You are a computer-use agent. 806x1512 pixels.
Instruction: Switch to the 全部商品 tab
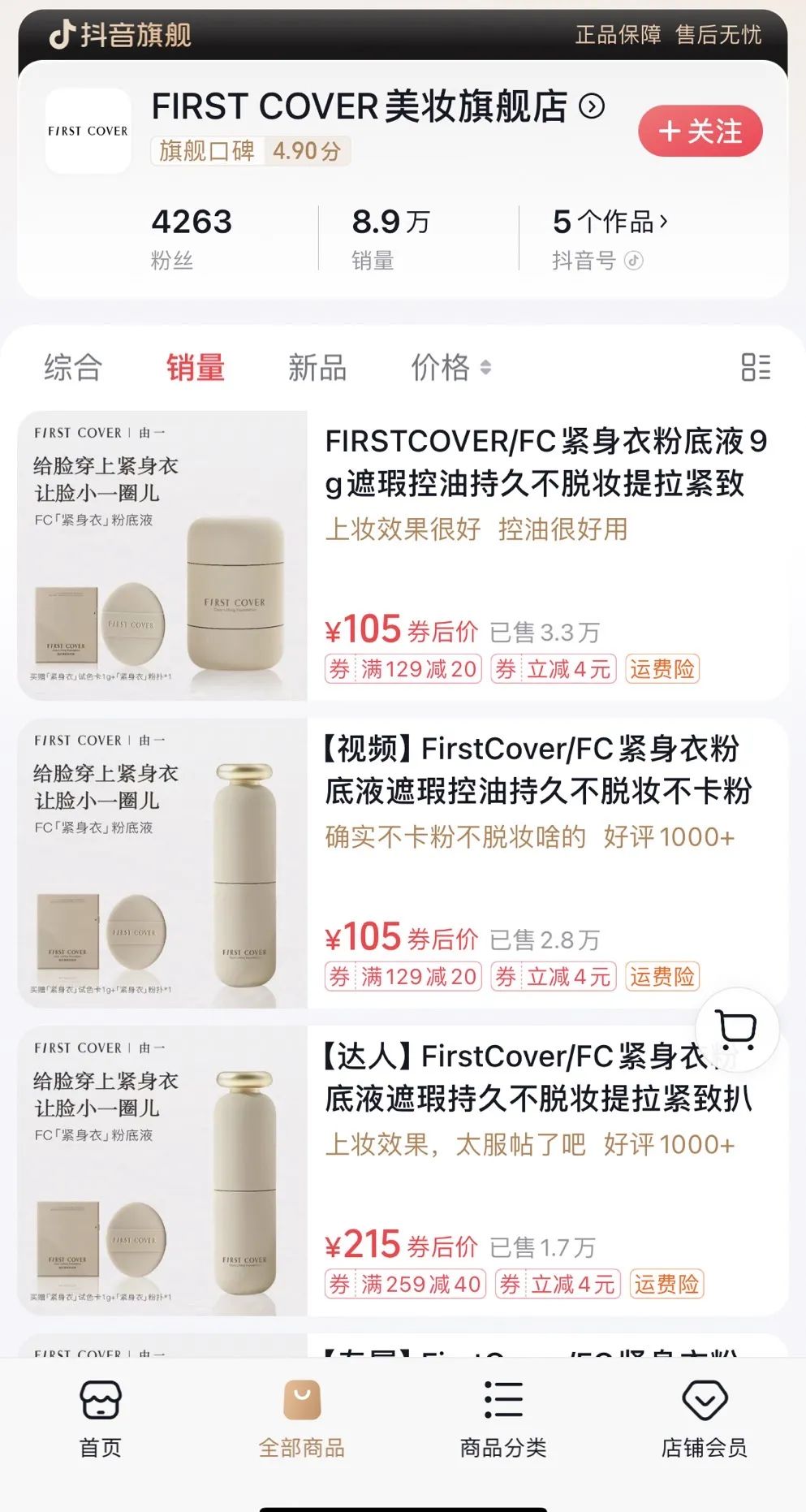tap(302, 1417)
